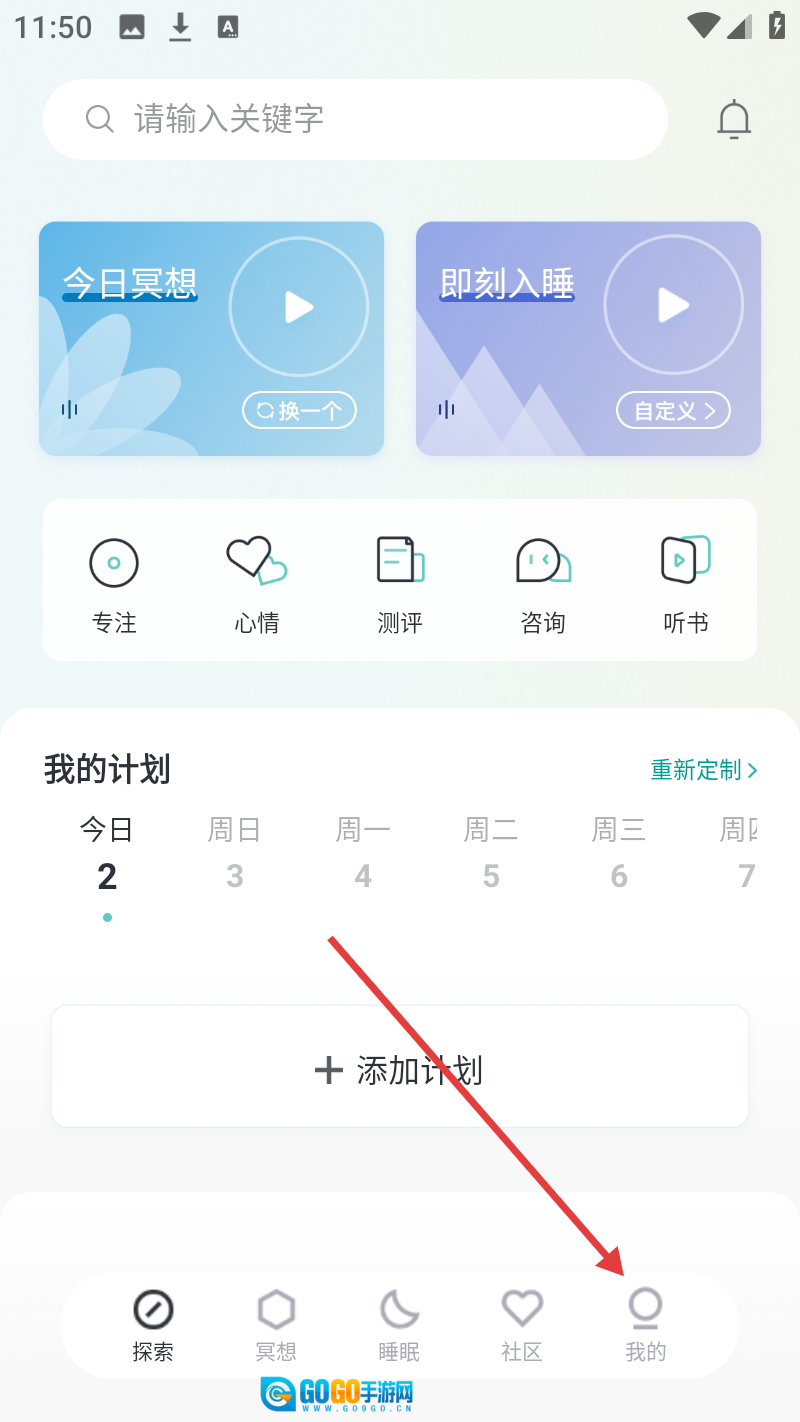
Task: Switch to the 冥想 tab
Action: pos(276,1325)
